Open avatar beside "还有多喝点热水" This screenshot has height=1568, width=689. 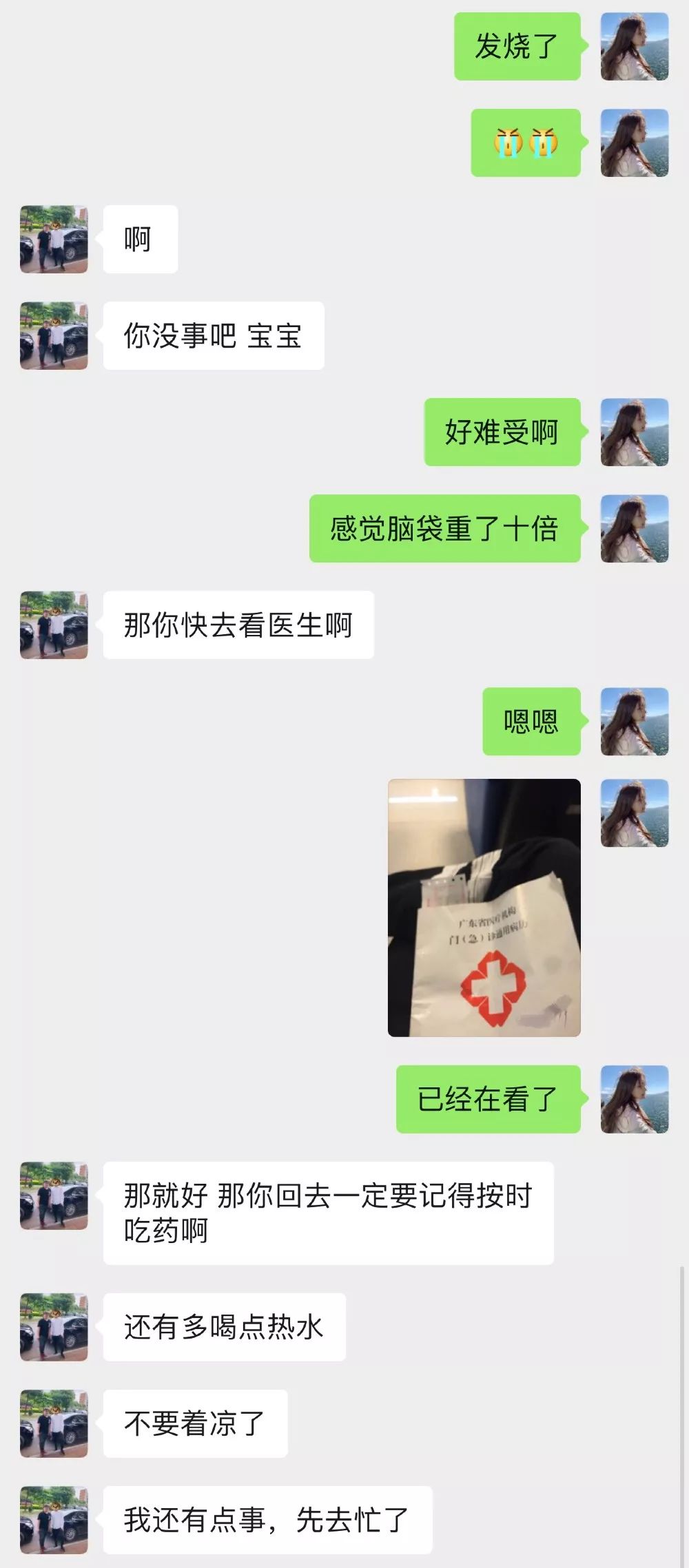(x=54, y=1327)
